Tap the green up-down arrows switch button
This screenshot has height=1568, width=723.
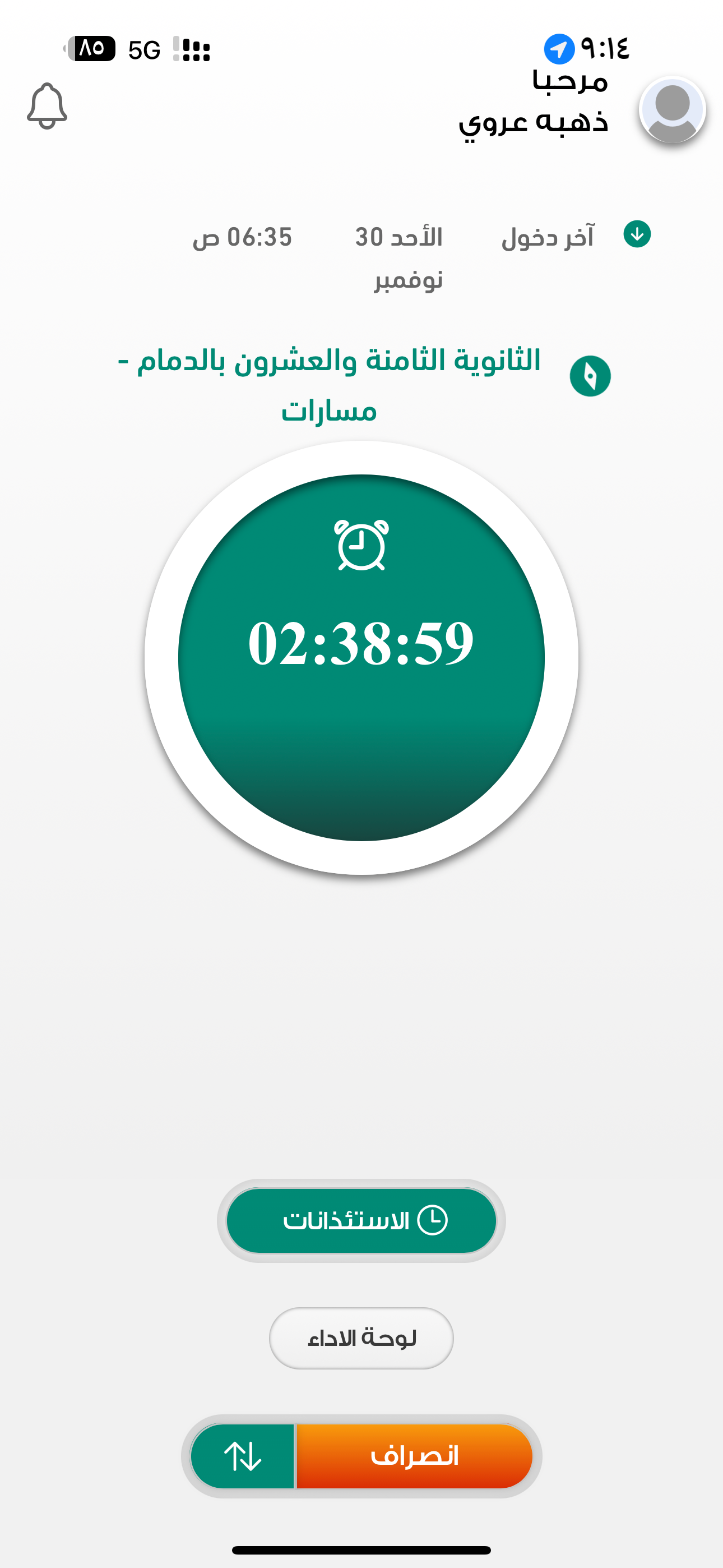(242, 1456)
